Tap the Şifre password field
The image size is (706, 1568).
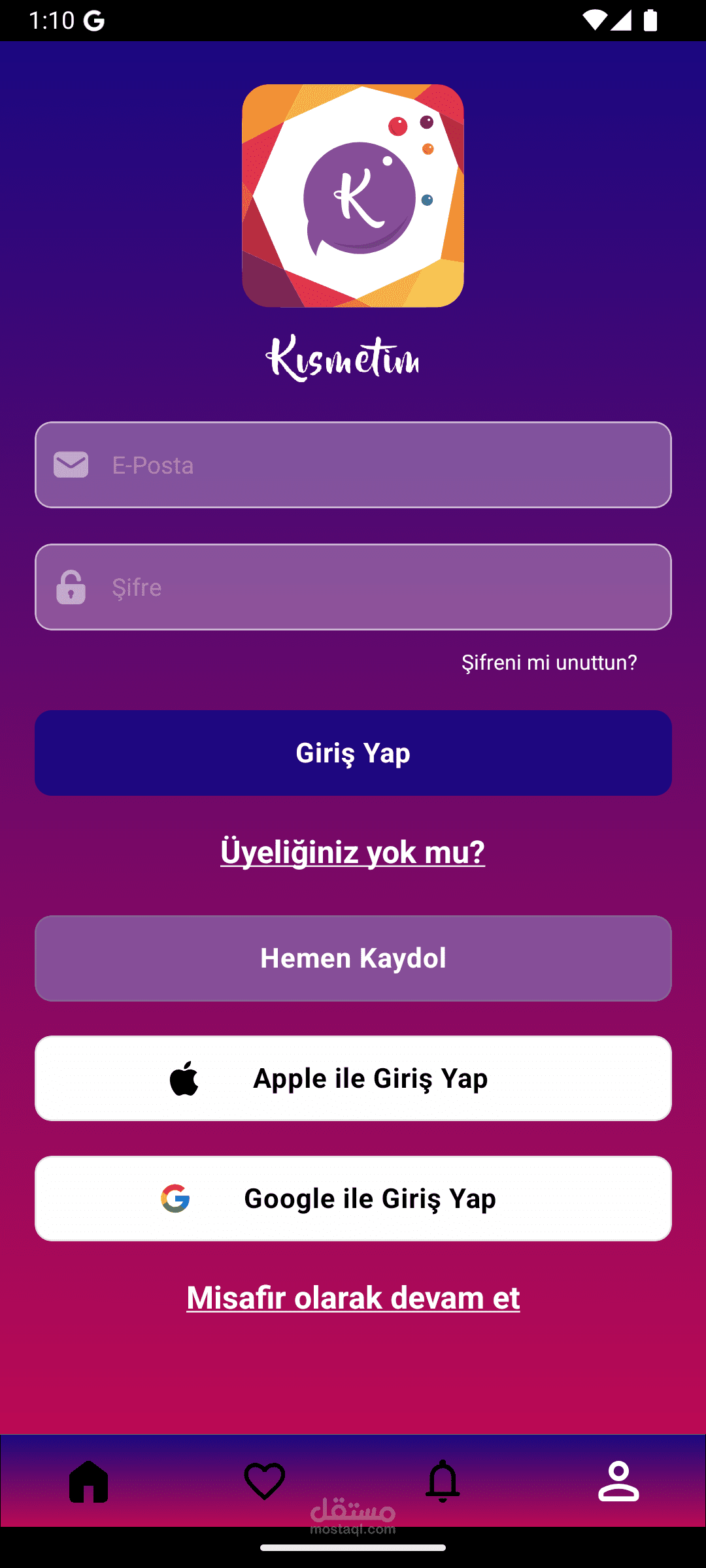point(353,587)
